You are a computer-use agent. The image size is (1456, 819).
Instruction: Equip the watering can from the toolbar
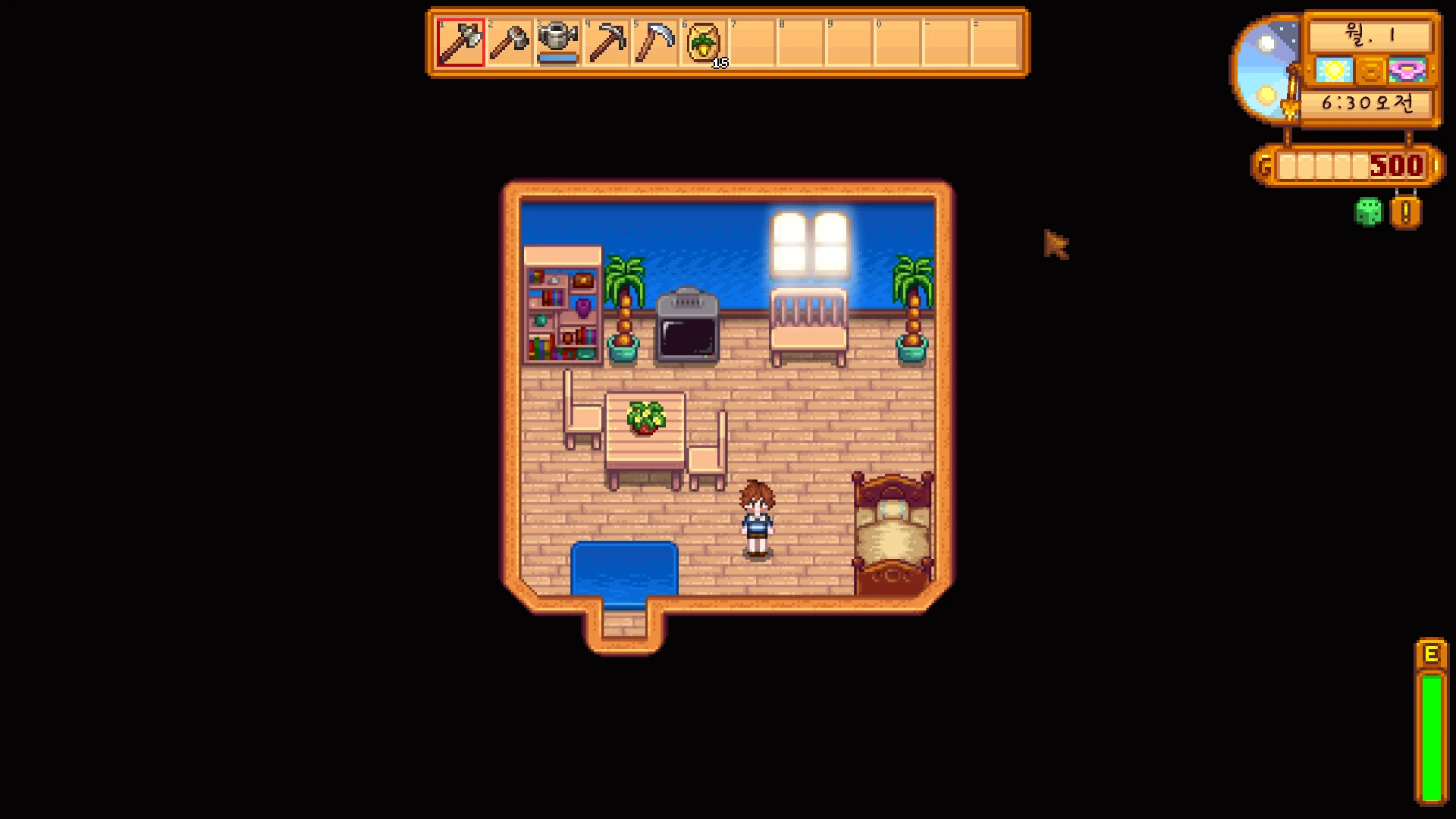[x=557, y=42]
